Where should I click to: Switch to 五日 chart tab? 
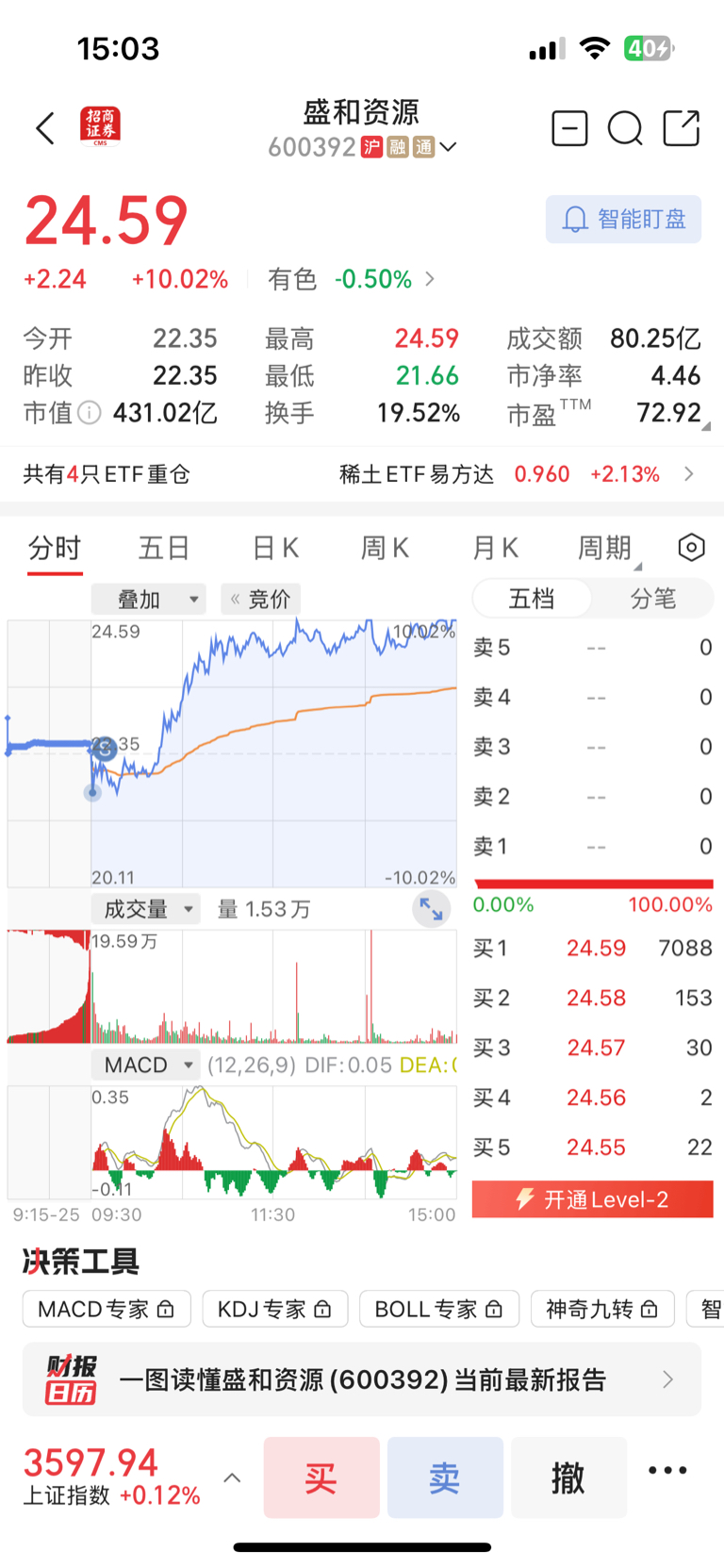coord(165,548)
